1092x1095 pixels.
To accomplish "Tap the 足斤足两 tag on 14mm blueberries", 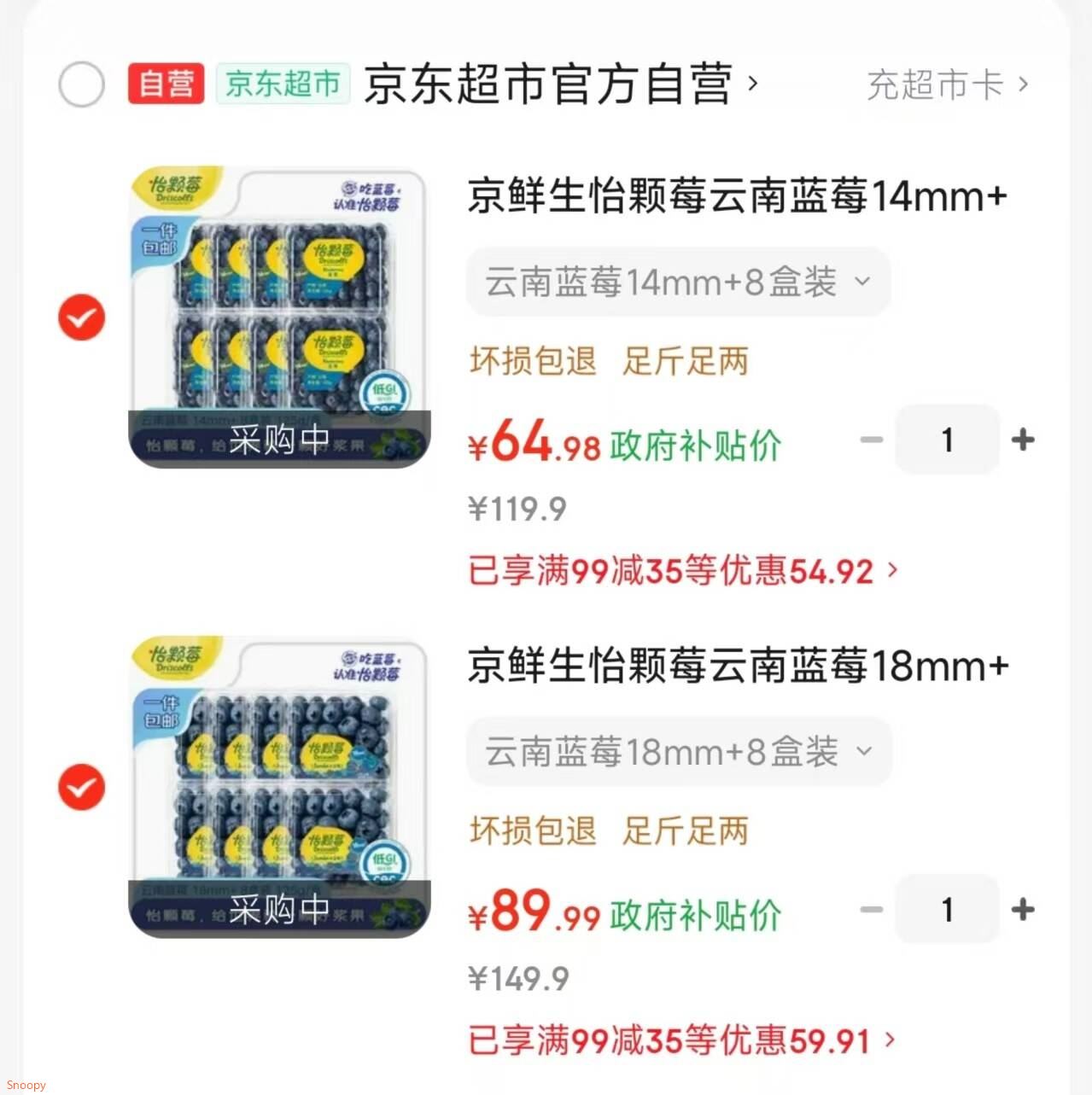I will [x=687, y=362].
